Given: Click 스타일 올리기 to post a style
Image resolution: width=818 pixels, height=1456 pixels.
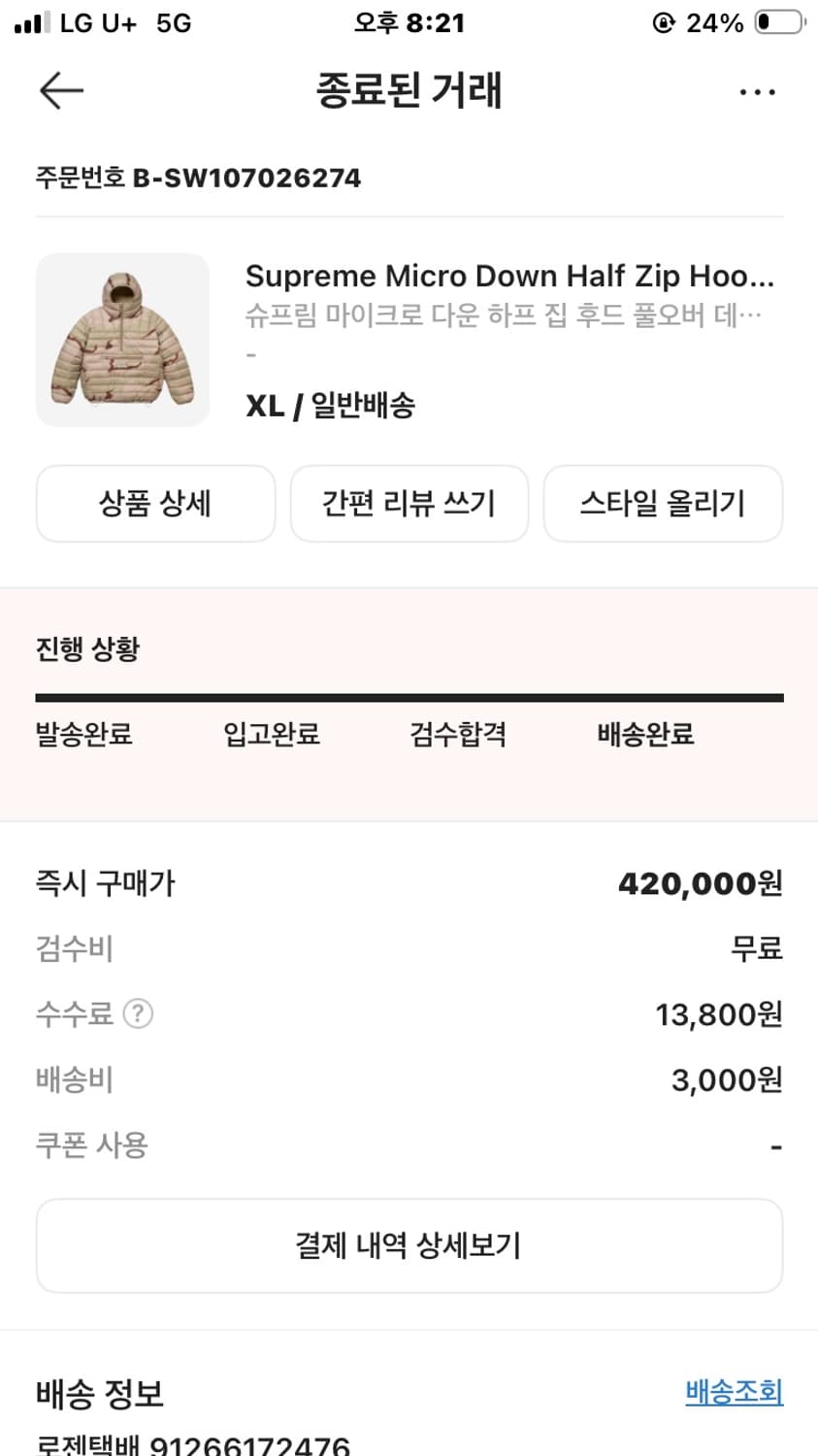Looking at the screenshot, I should tap(663, 503).
